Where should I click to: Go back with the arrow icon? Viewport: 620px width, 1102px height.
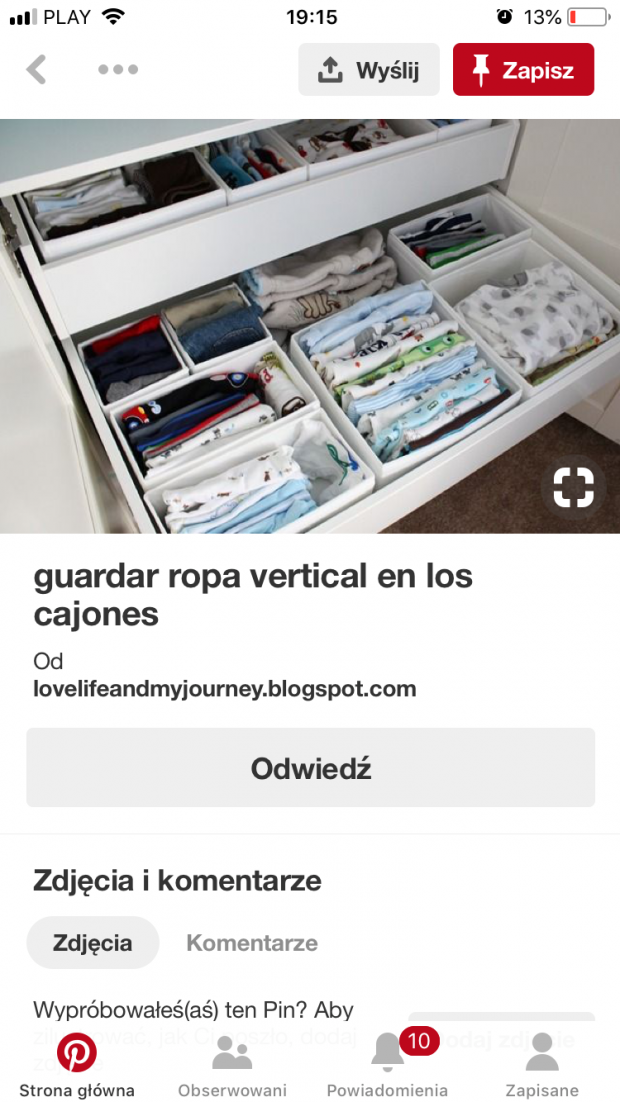click(37, 70)
